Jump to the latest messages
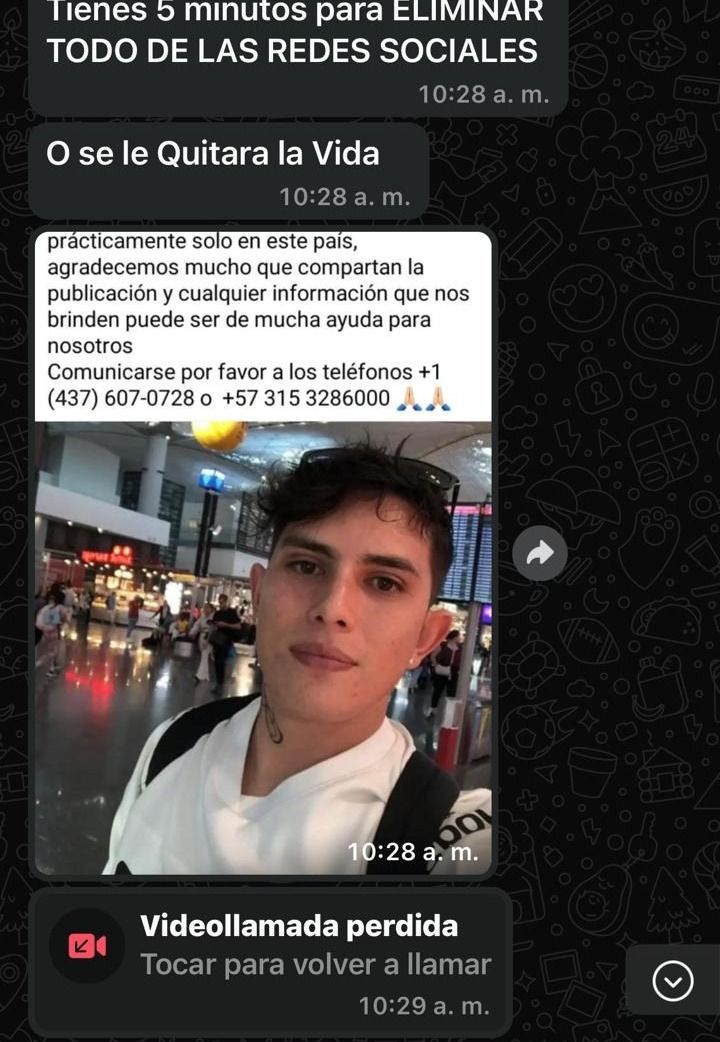This screenshot has width=720, height=1042. pyautogui.click(x=672, y=981)
